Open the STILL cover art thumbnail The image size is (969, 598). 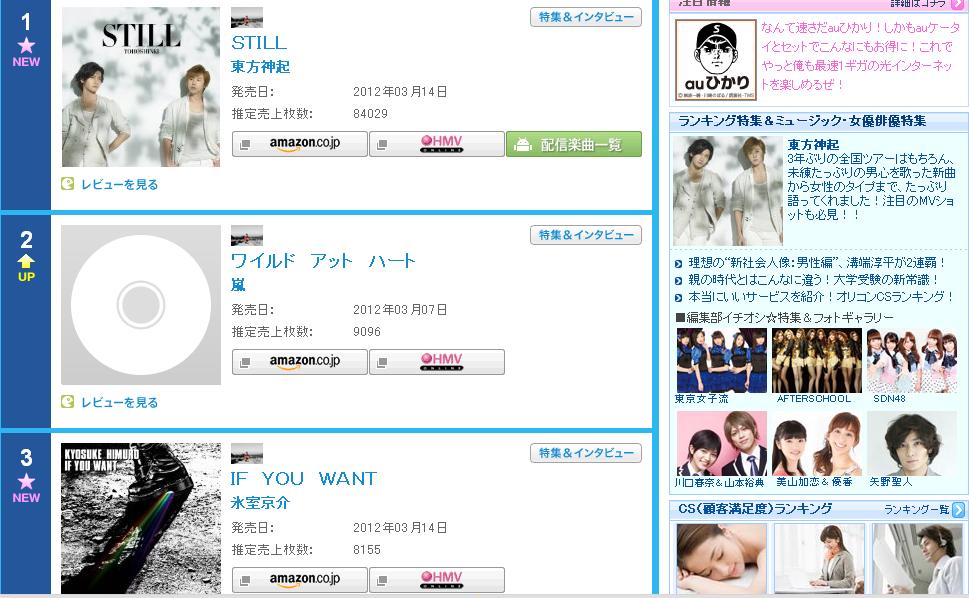pos(140,87)
